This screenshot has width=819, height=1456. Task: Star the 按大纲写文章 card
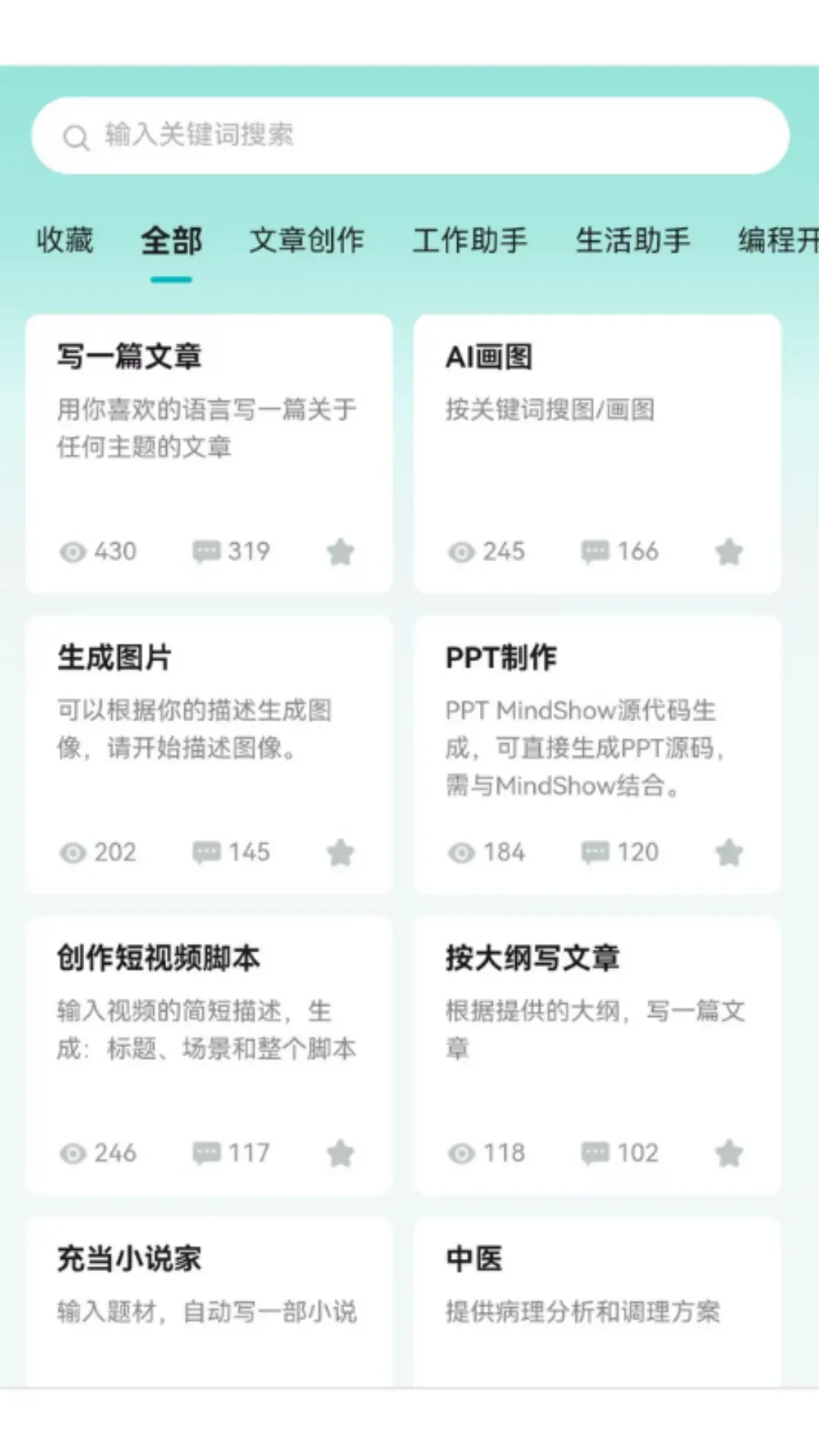[x=729, y=1153]
